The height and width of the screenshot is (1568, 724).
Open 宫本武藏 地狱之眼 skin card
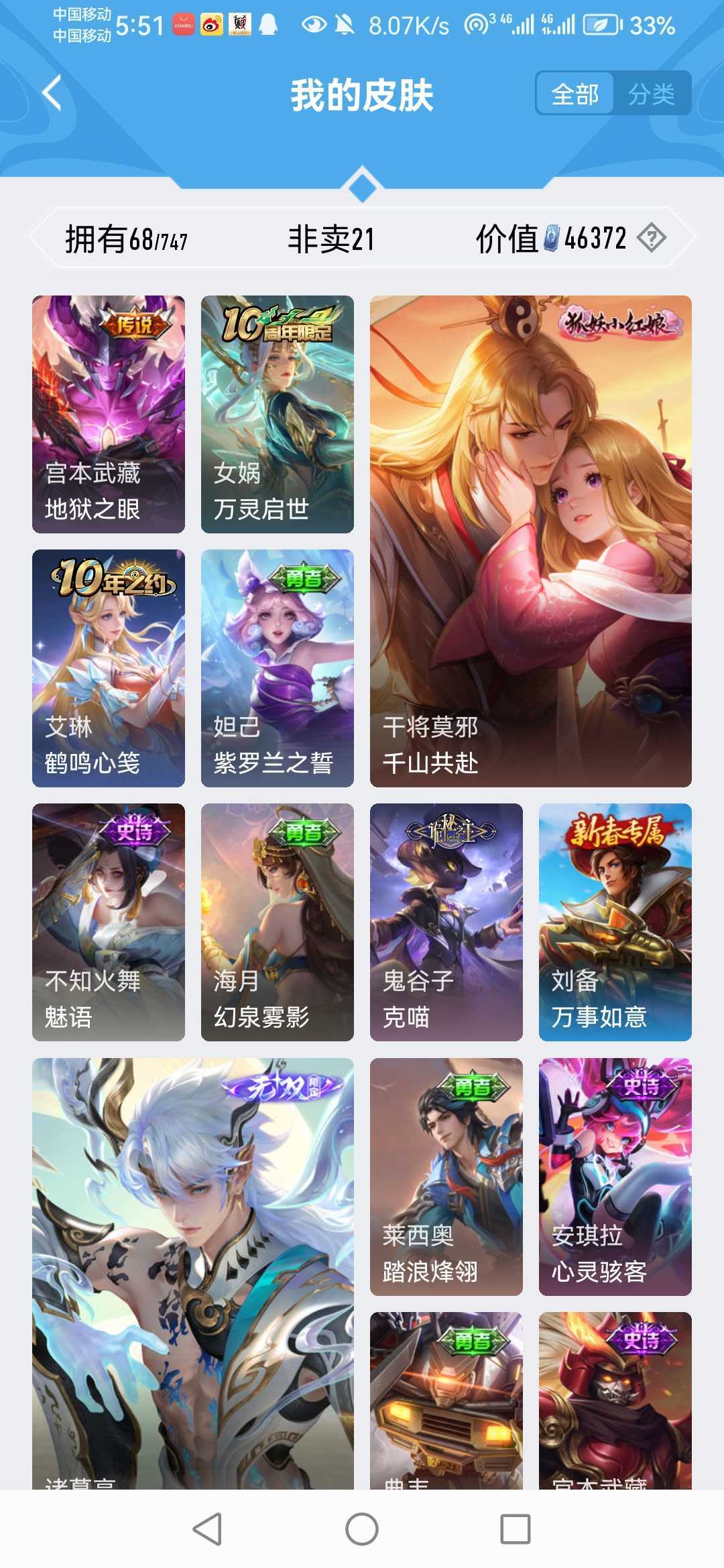click(x=109, y=414)
